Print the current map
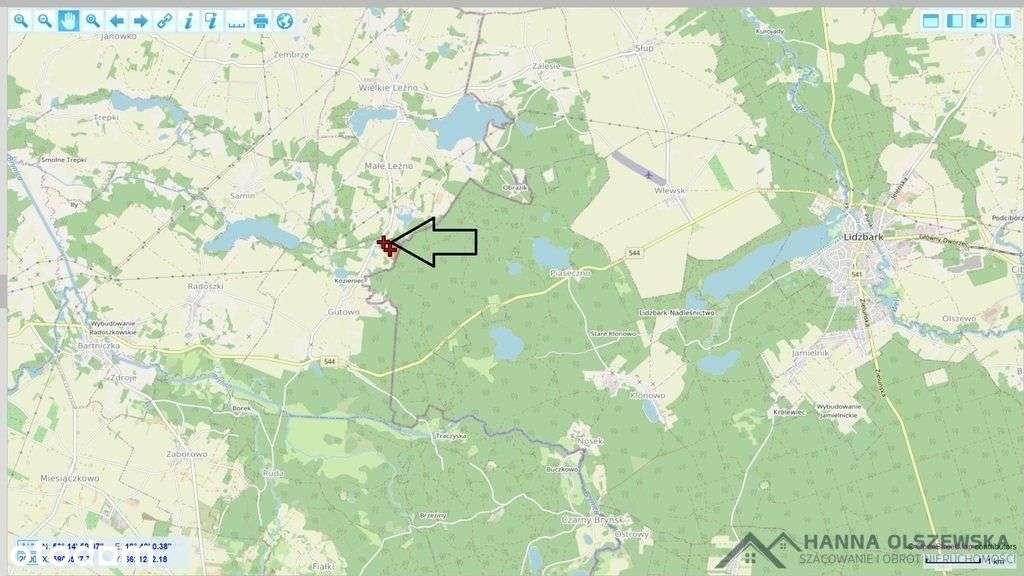This screenshot has height=576, width=1024. pyautogui.click(x=261, y=20)
